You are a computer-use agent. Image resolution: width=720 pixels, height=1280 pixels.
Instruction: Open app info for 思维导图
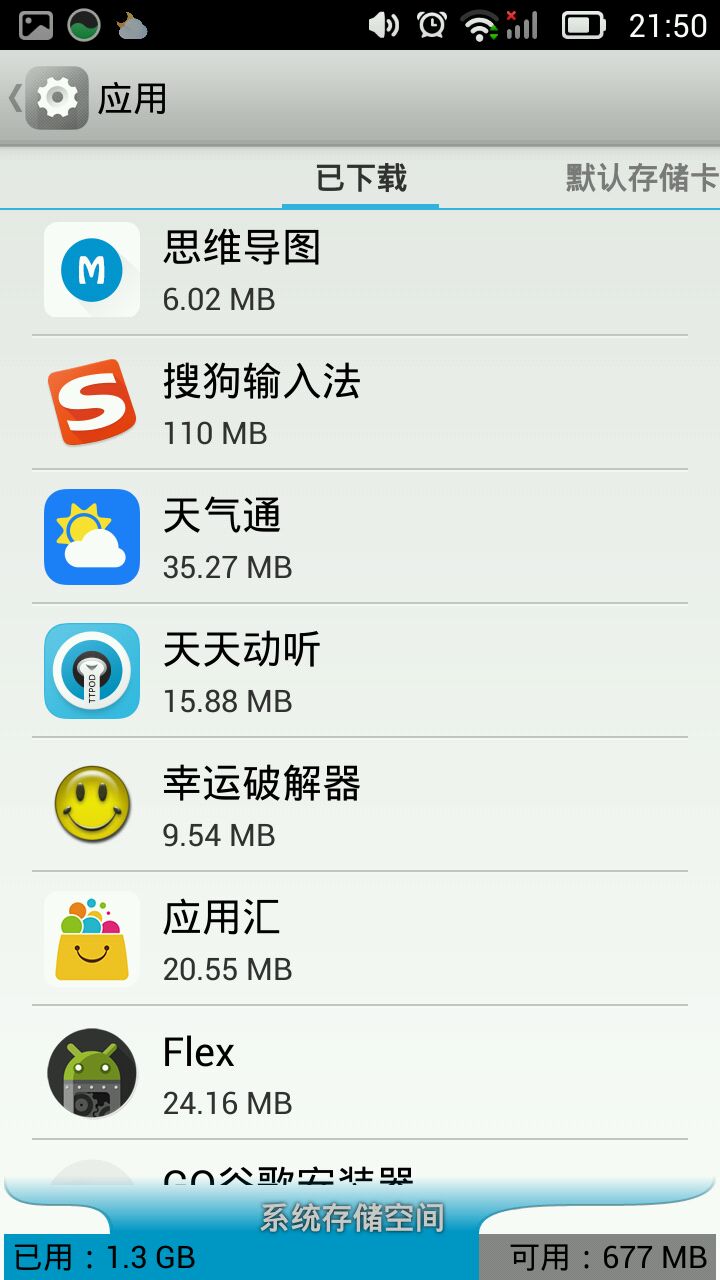pos(360,270)
